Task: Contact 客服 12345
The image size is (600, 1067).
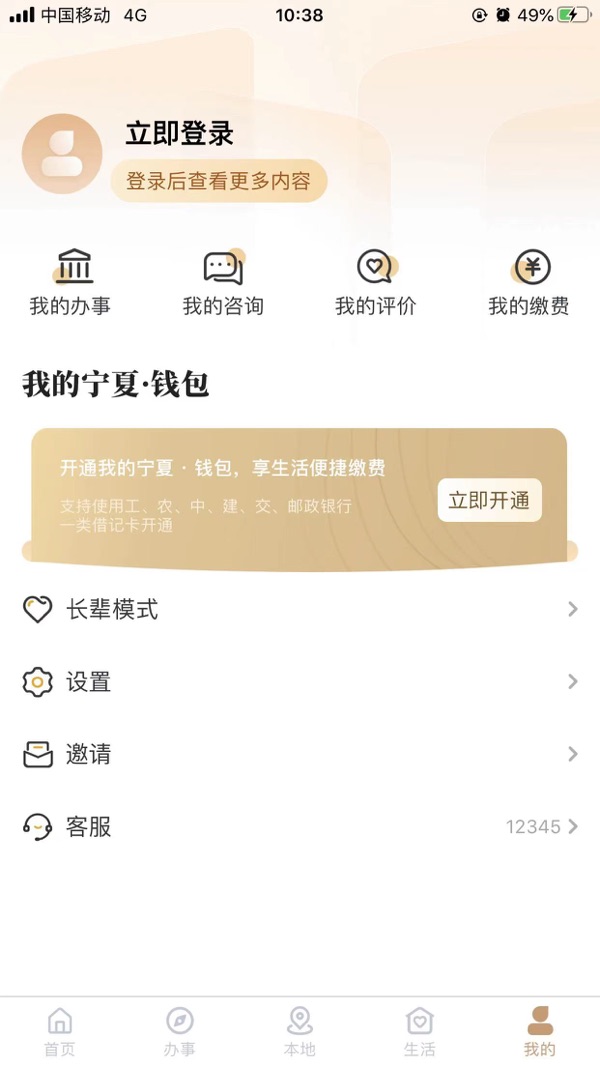Action: (x=300, y=827)
